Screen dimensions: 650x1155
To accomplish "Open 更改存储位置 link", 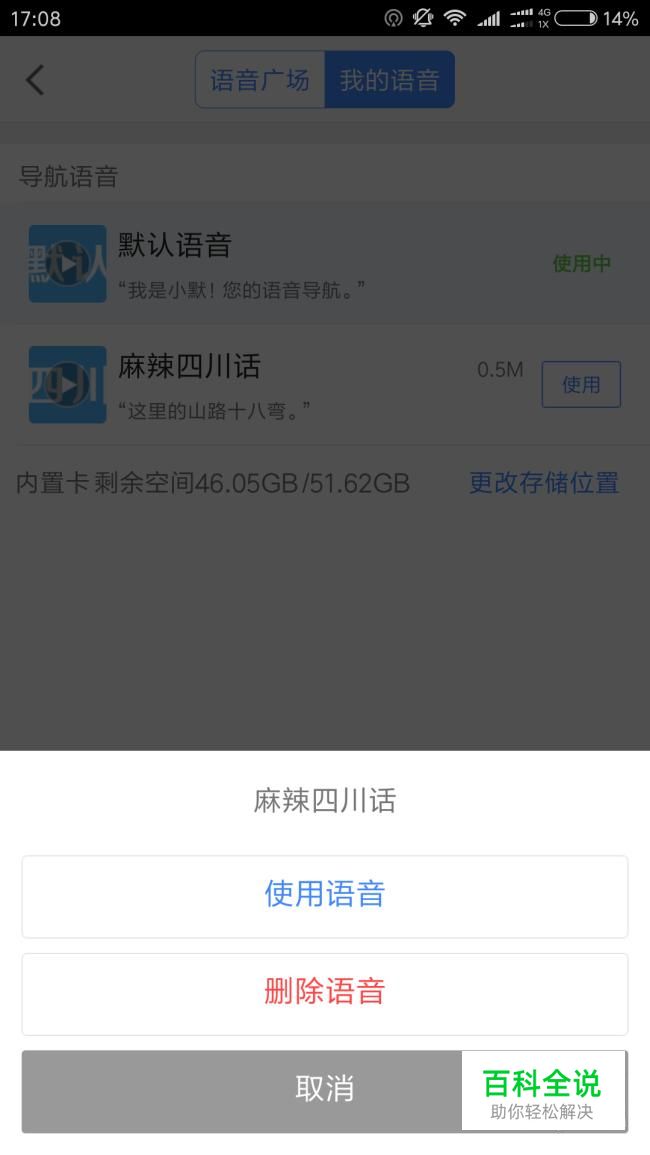I will 544,483.
